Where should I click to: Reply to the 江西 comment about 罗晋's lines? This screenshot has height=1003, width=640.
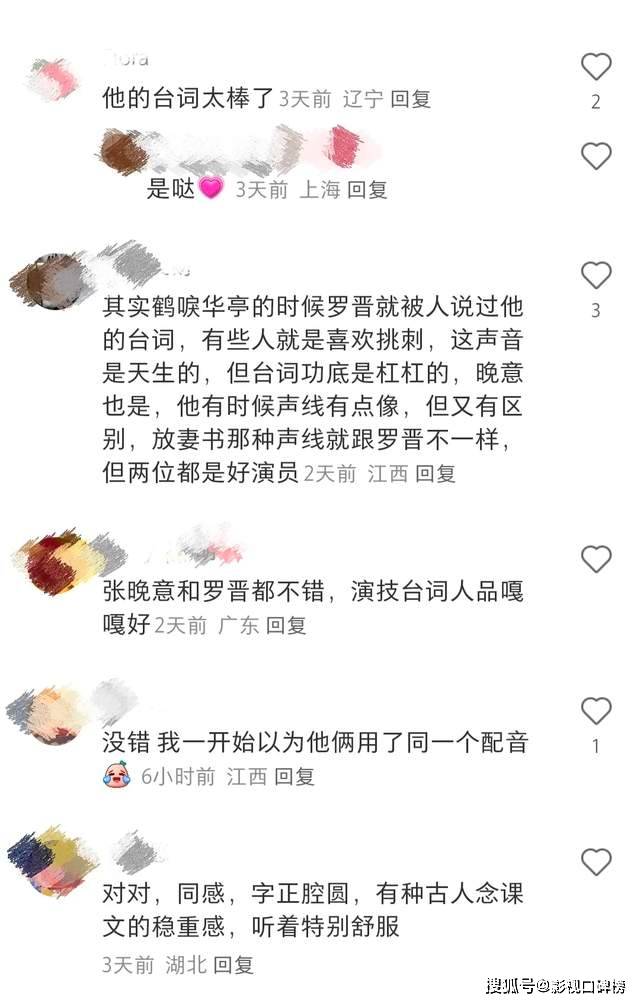coord(435,474)
